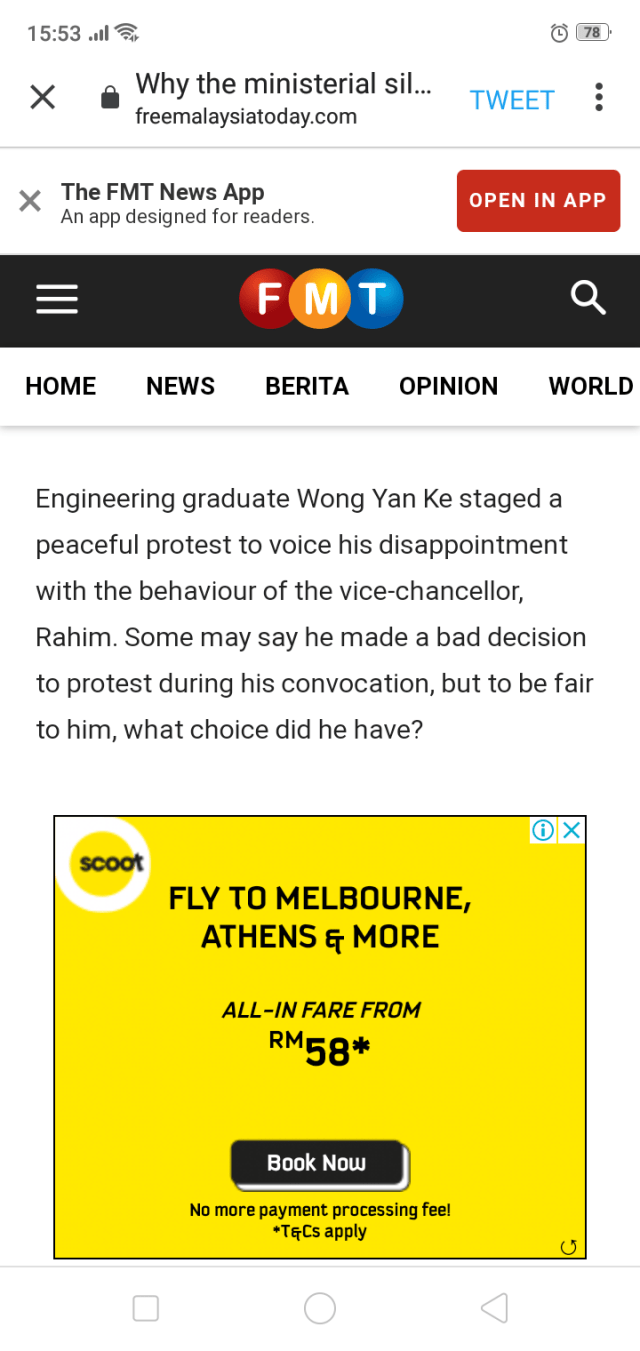Tap Book Now in the Scoot ad
The height and width of the screenshot is (1351, 640).
click(x=318, y=1163)
